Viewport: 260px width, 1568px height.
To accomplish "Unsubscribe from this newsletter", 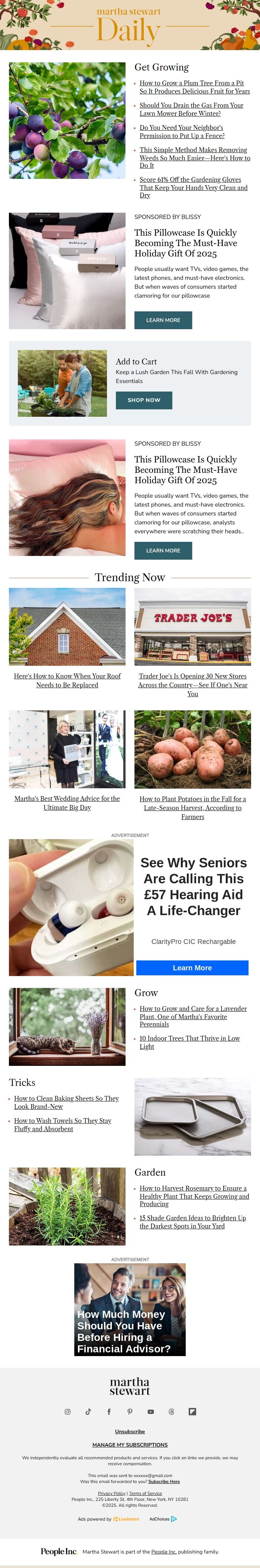I will [130, 1432].
